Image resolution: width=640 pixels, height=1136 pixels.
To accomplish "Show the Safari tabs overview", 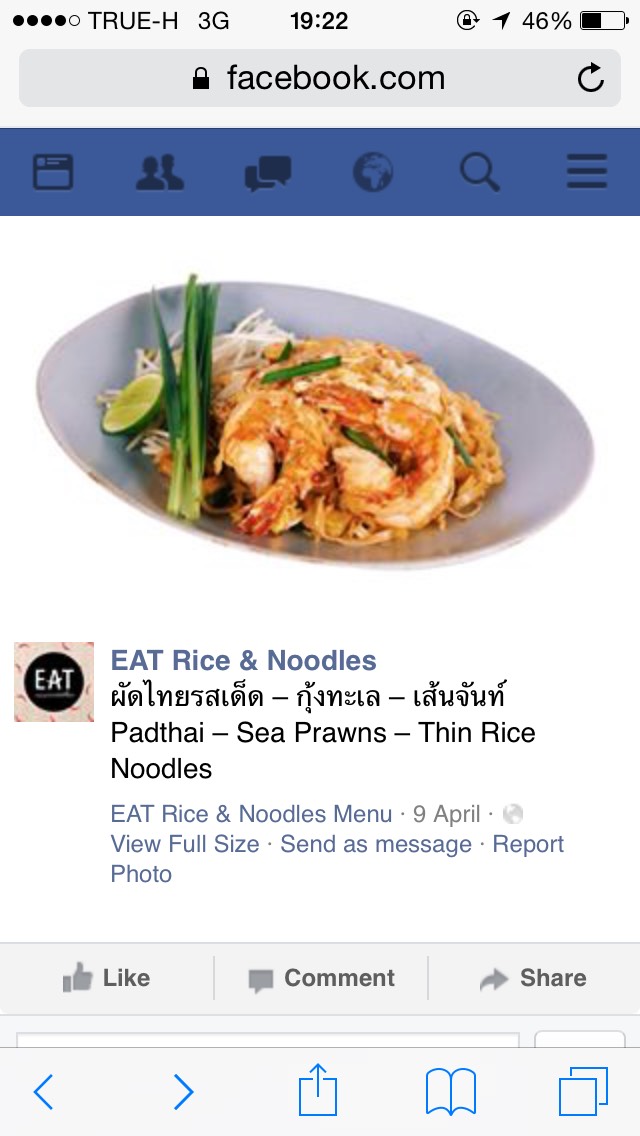I will pos(583,1092).
